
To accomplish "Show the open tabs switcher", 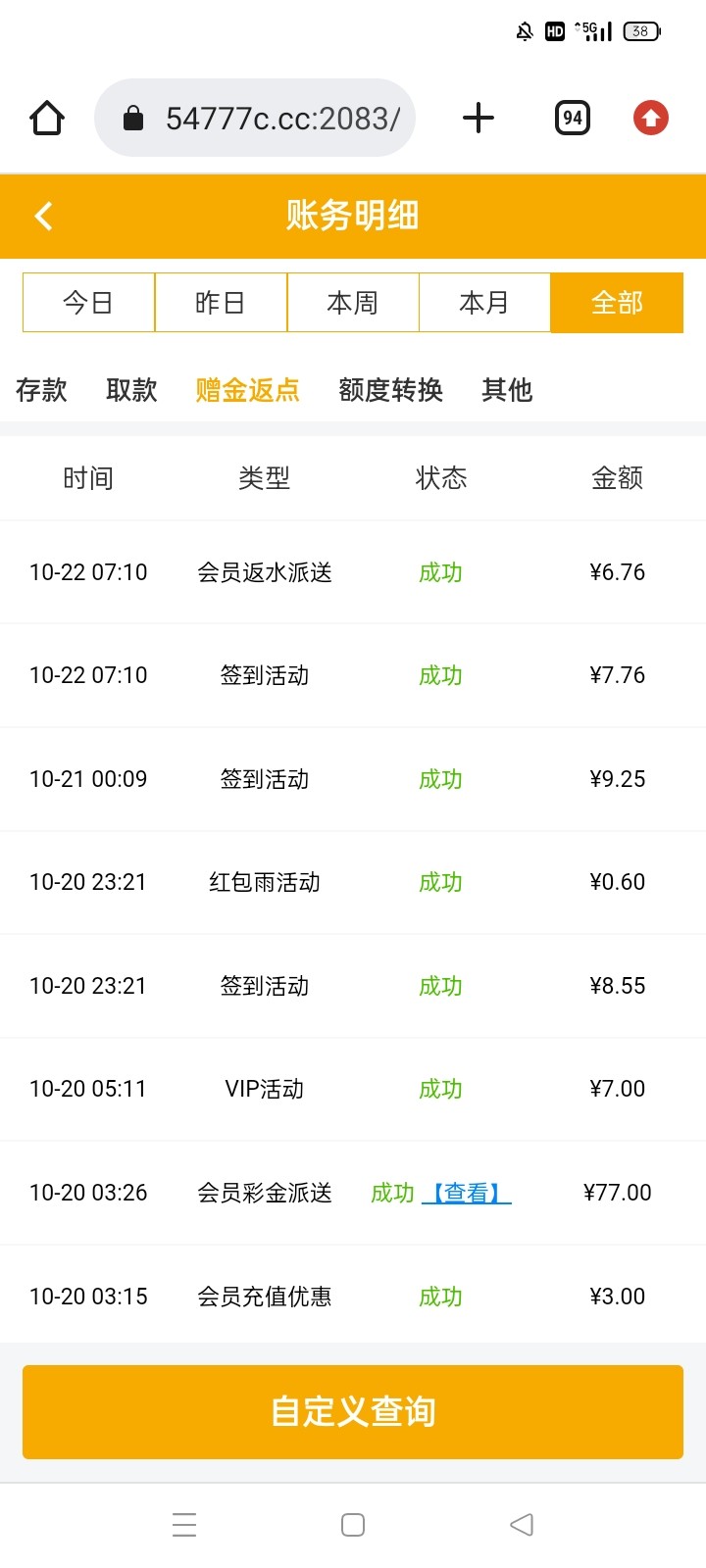I will point(573,119).
